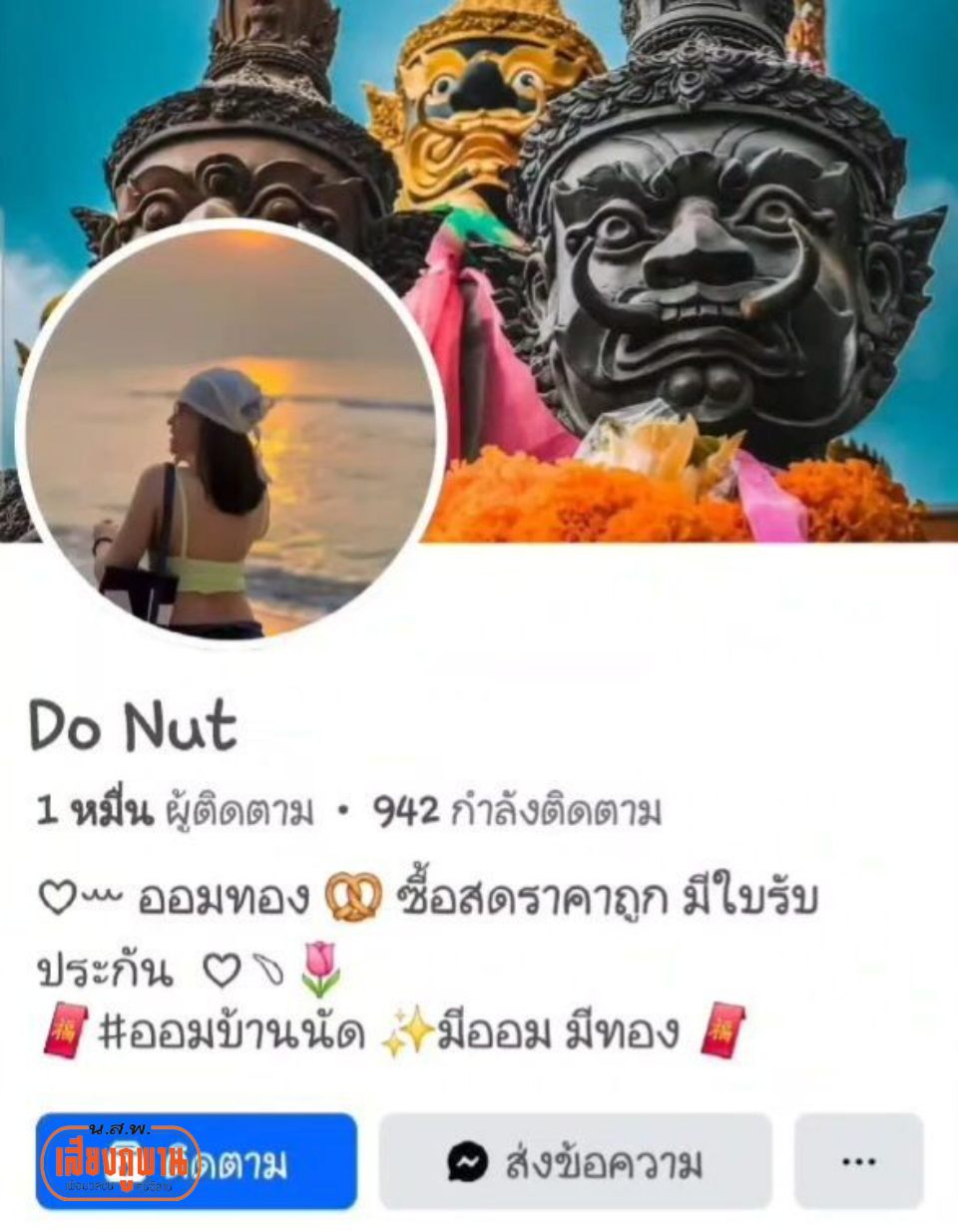The image size is (958, 1232).
Task: Open the #ออมบ้านนัด hashtag link
Action: tap(232, 1032)
